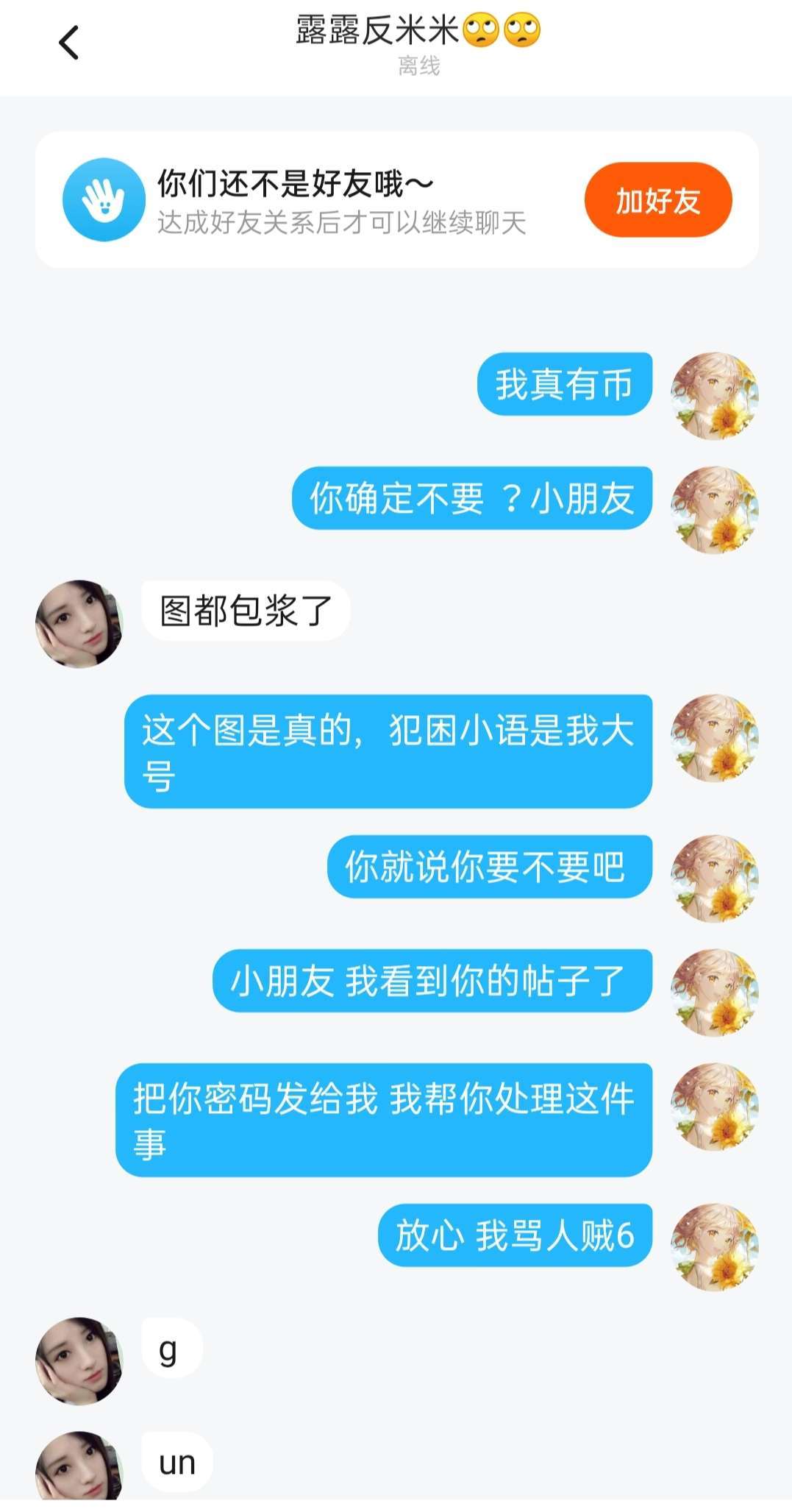Viewport: 792px width, 1512px height.
Task: Go back using the top-left arrow
Action: pyautogui.click(x=69, y=43)
